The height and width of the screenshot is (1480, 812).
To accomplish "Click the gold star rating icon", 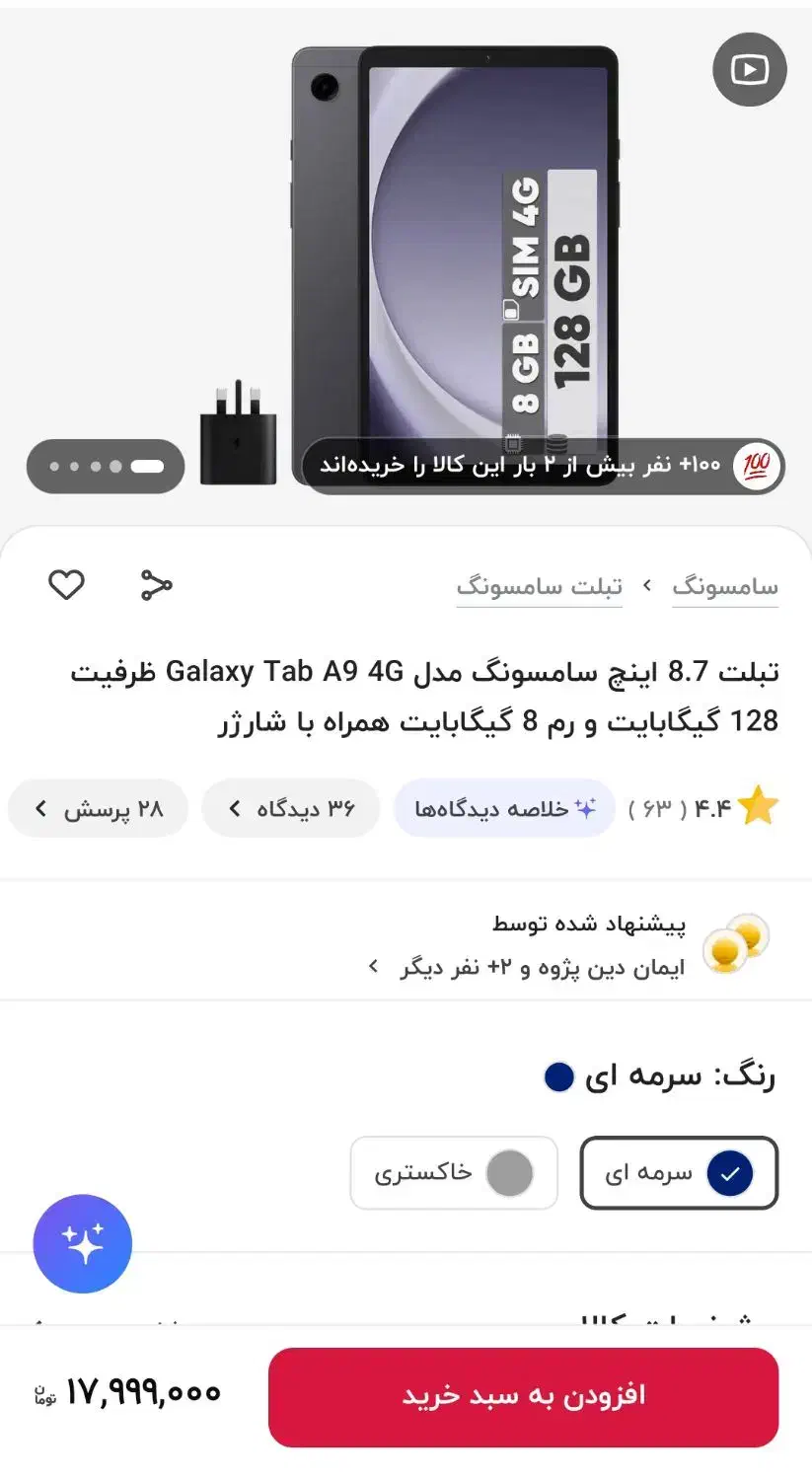I will [759, 805].
